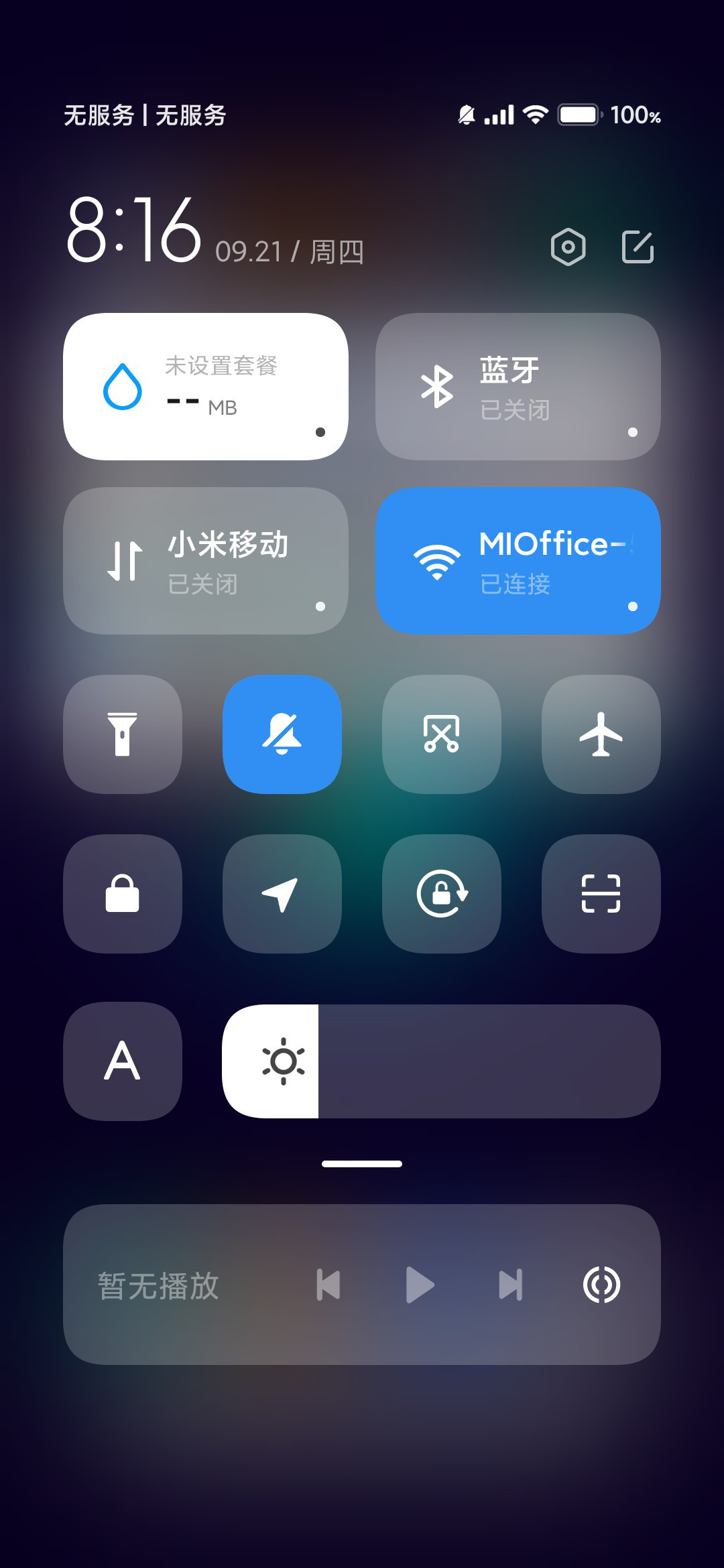Open the data plan usage card

pyautogui.click(x=206, y=387)
